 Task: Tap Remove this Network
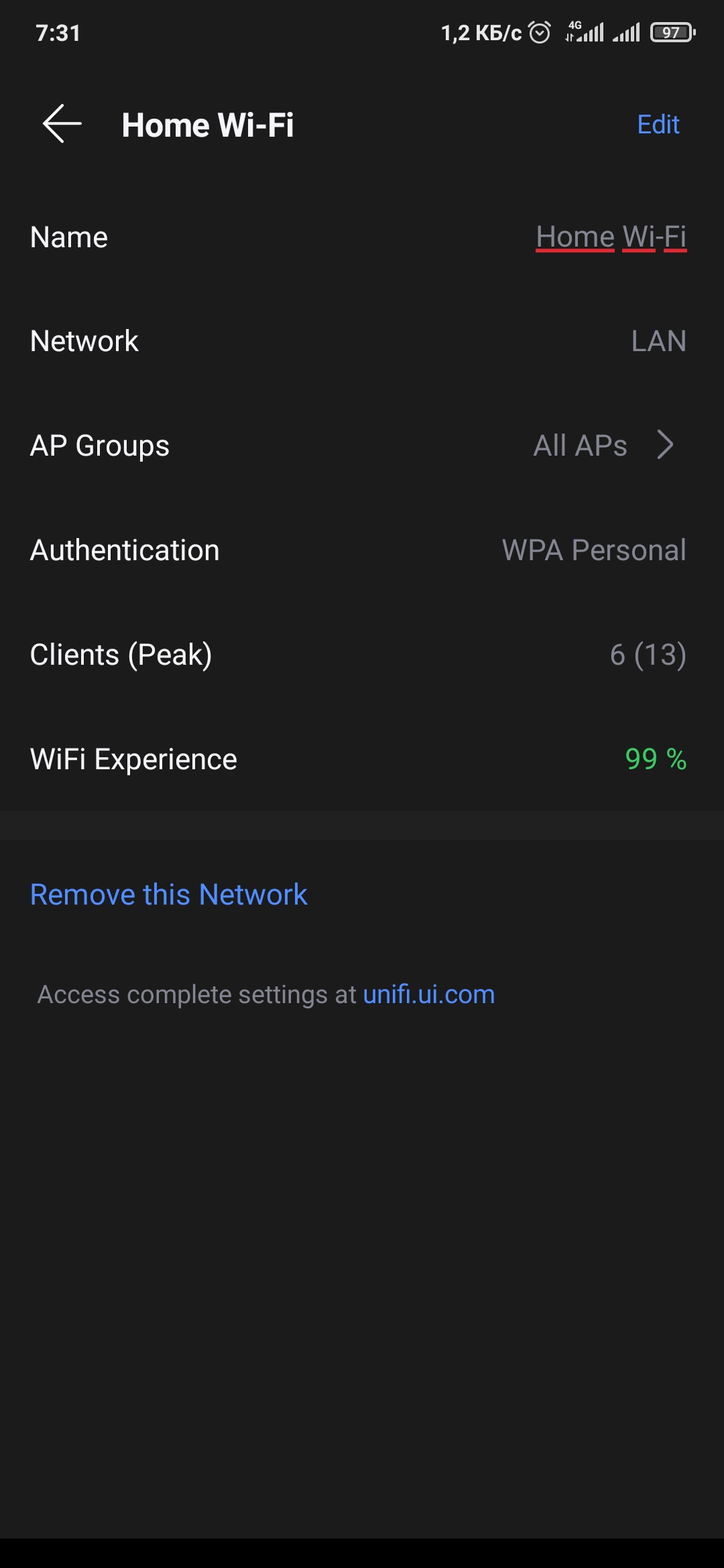[x=168, y=895]
